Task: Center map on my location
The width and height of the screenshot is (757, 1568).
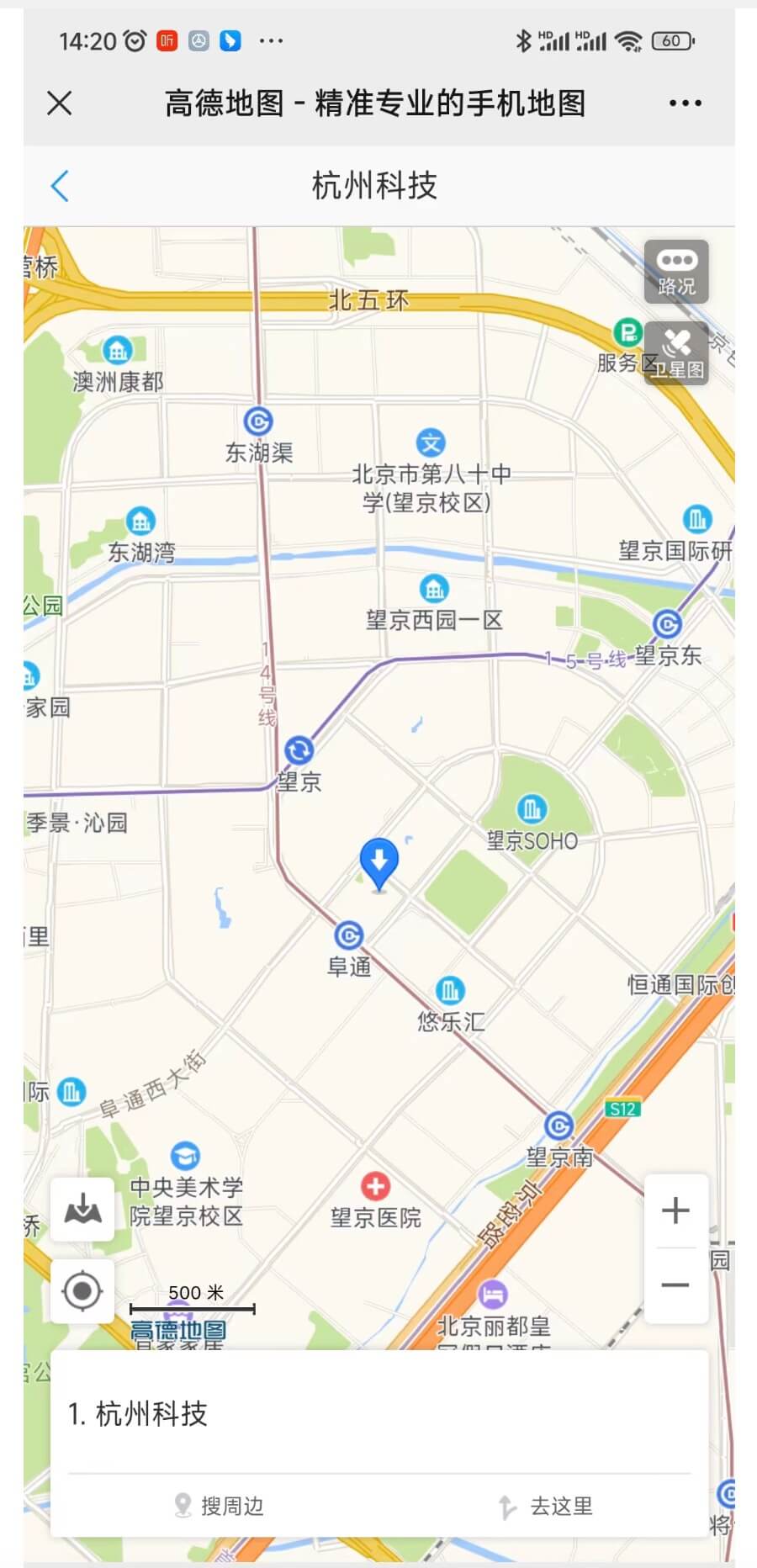Action: tap(82, 1291)
